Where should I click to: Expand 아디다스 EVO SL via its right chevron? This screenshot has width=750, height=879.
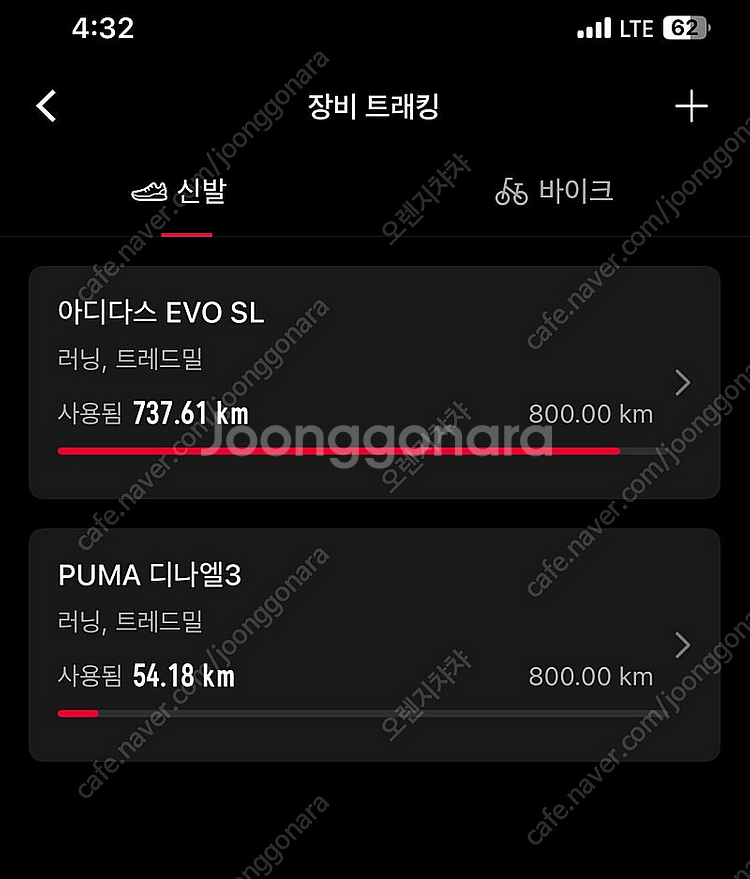click(x=682, y=382)
